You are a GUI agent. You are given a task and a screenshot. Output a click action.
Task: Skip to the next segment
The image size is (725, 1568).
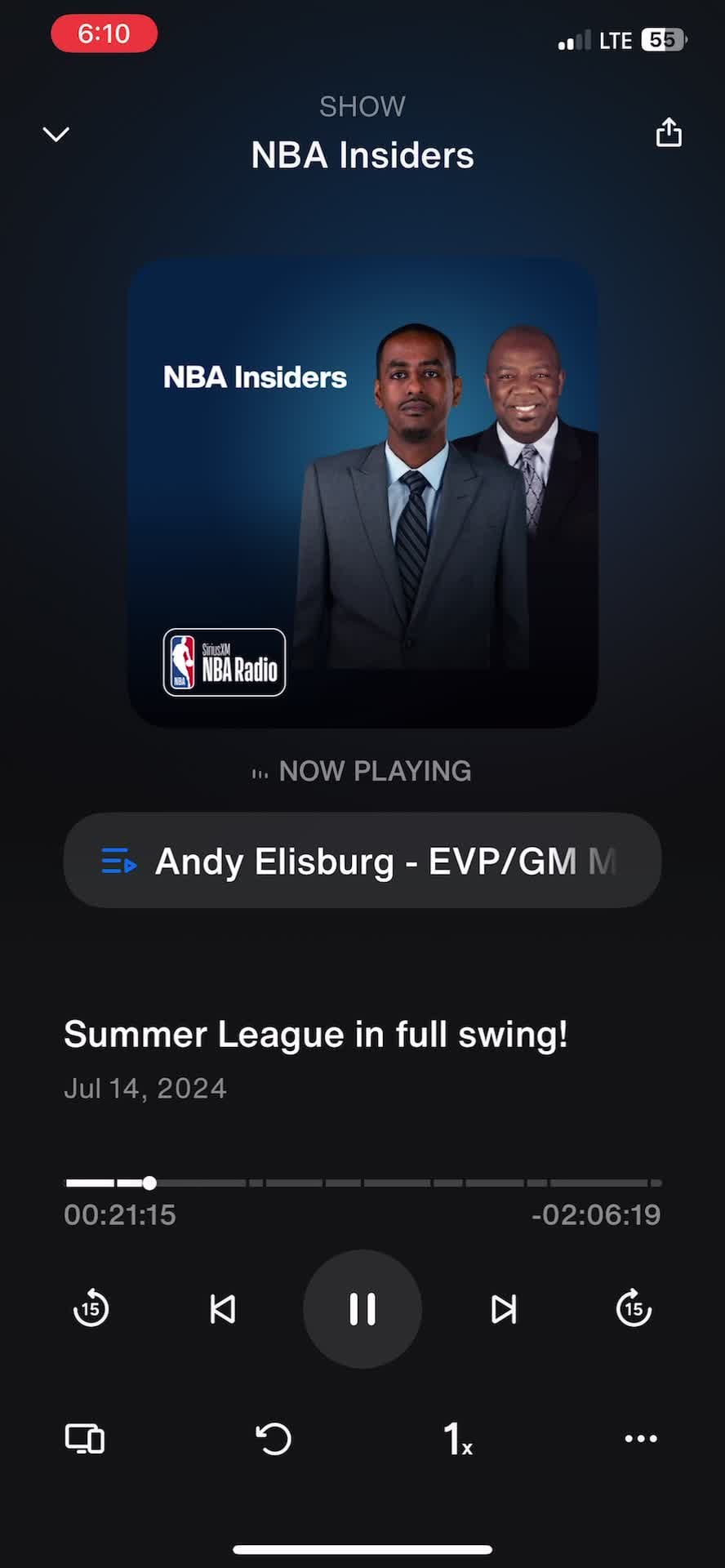click(503, 1308)
